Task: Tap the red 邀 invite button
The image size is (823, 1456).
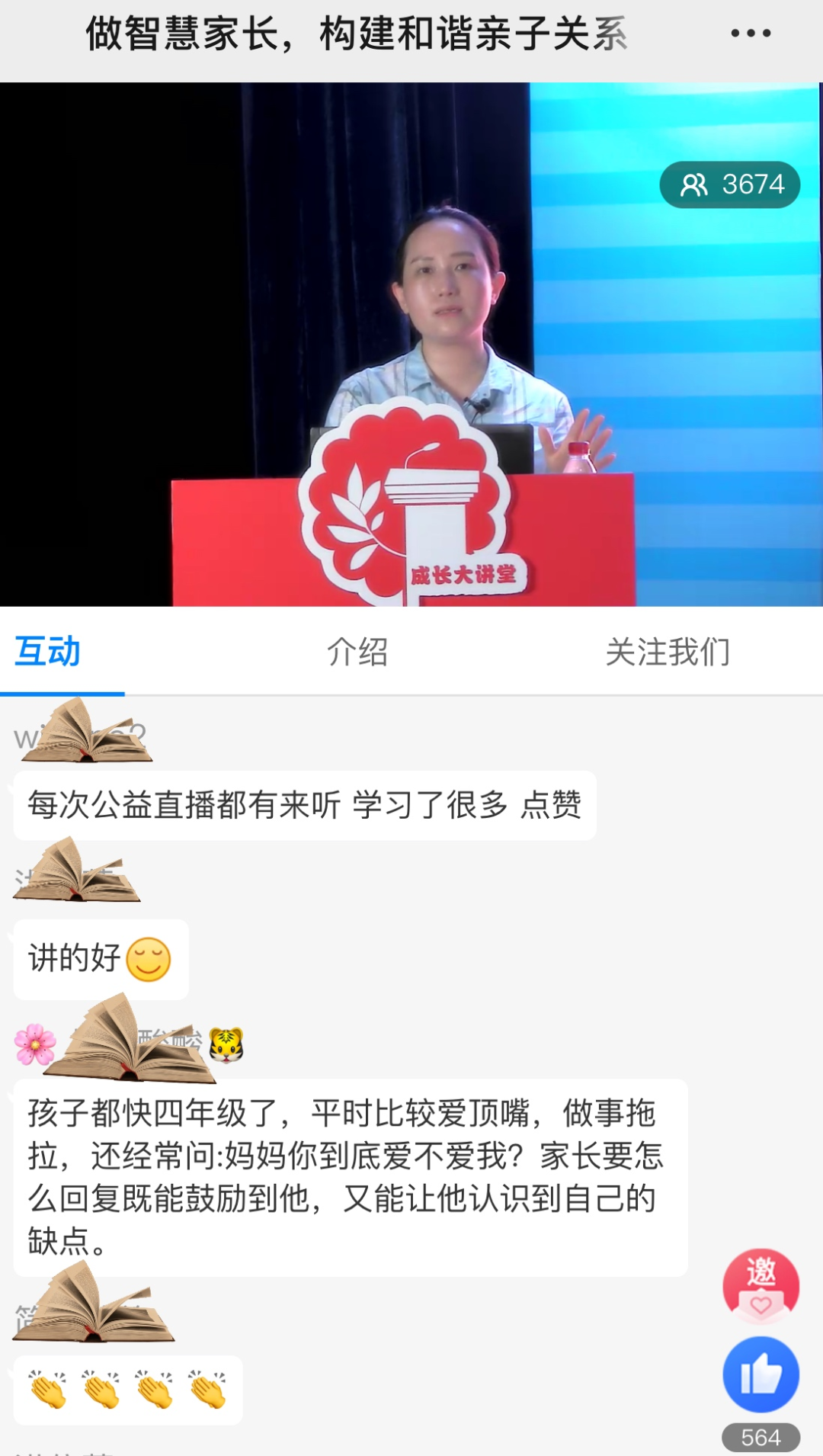Action: coord(761,1286)
